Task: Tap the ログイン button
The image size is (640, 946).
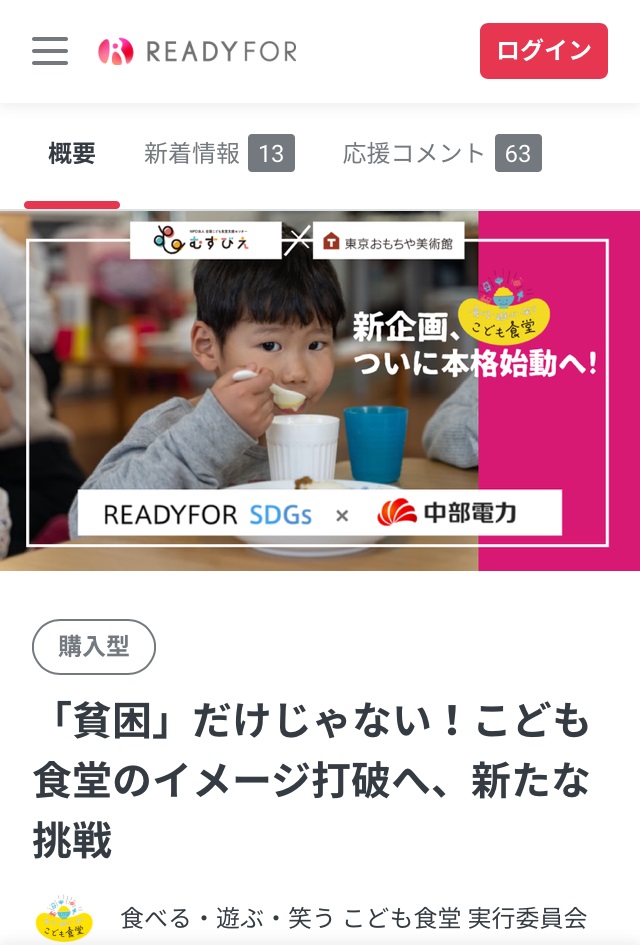Action: point(543,51)
